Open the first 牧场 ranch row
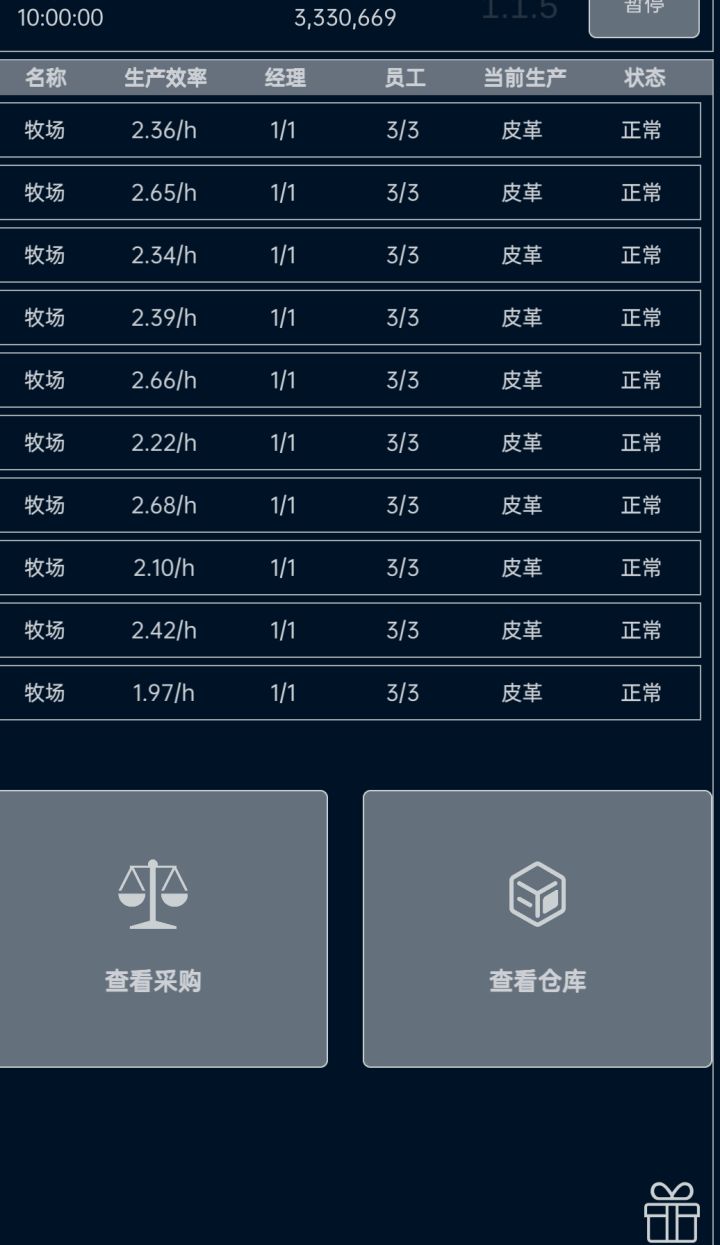 tap(350, 129)
